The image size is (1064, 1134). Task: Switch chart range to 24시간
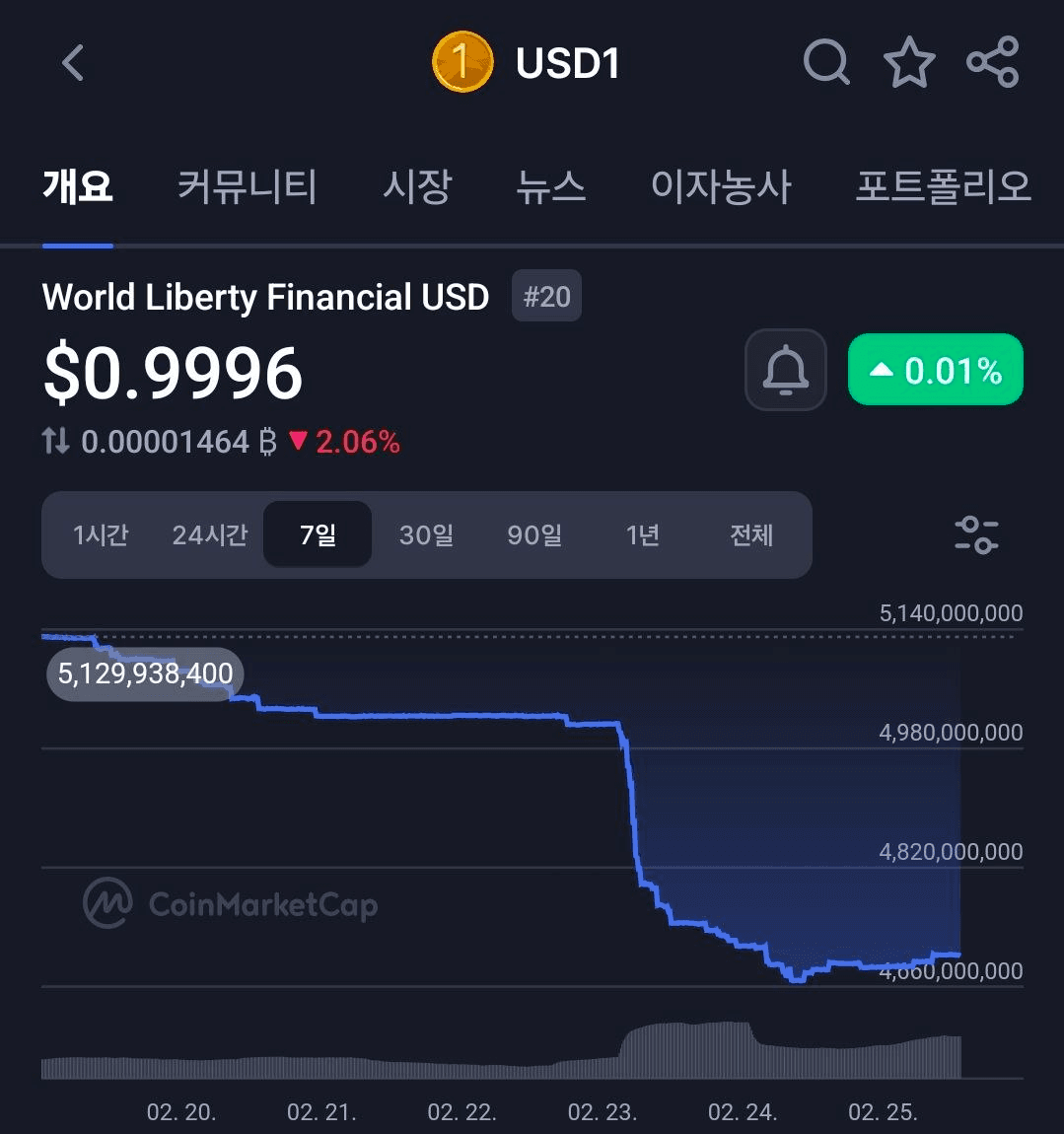[208, 534]
